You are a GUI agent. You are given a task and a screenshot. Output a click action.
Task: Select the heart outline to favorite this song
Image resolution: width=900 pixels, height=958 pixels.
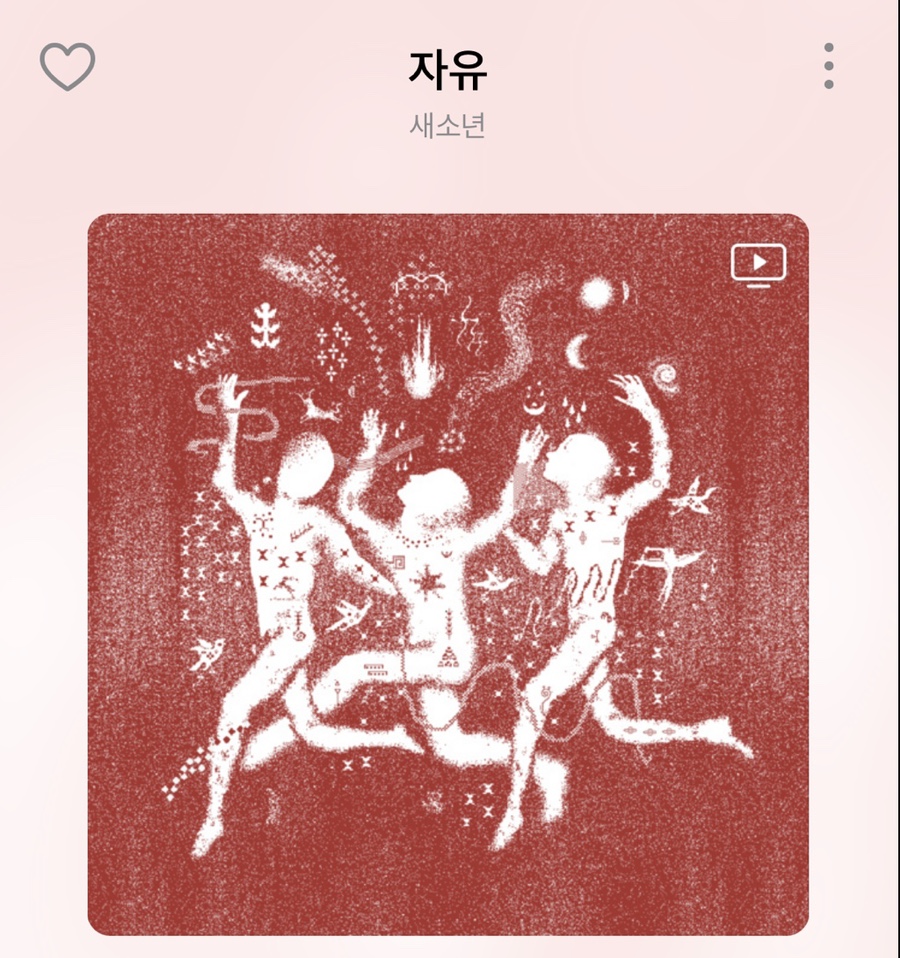tap(67, 68)
